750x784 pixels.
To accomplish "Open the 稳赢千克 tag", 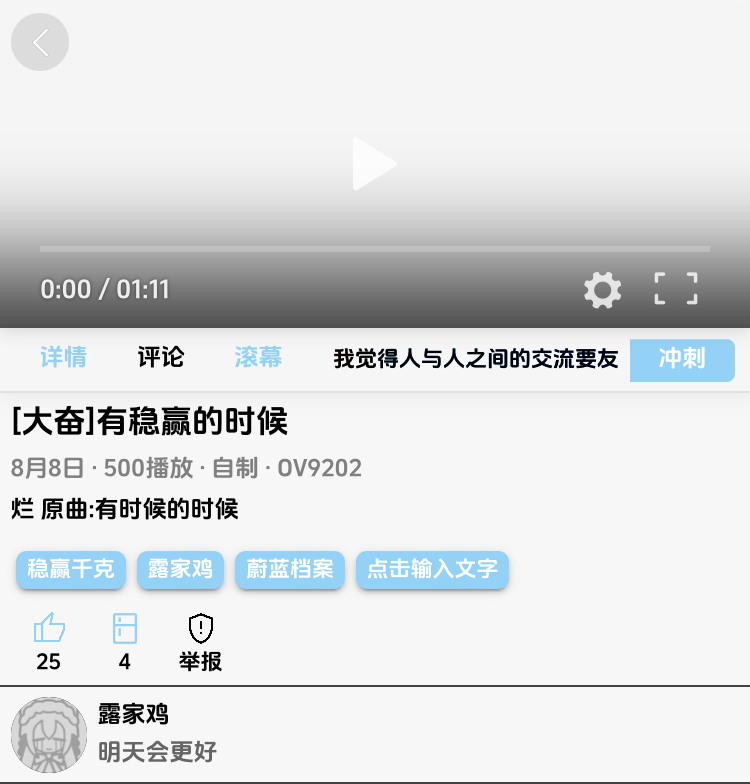I will pyautogui.click(x=71, y=570).
